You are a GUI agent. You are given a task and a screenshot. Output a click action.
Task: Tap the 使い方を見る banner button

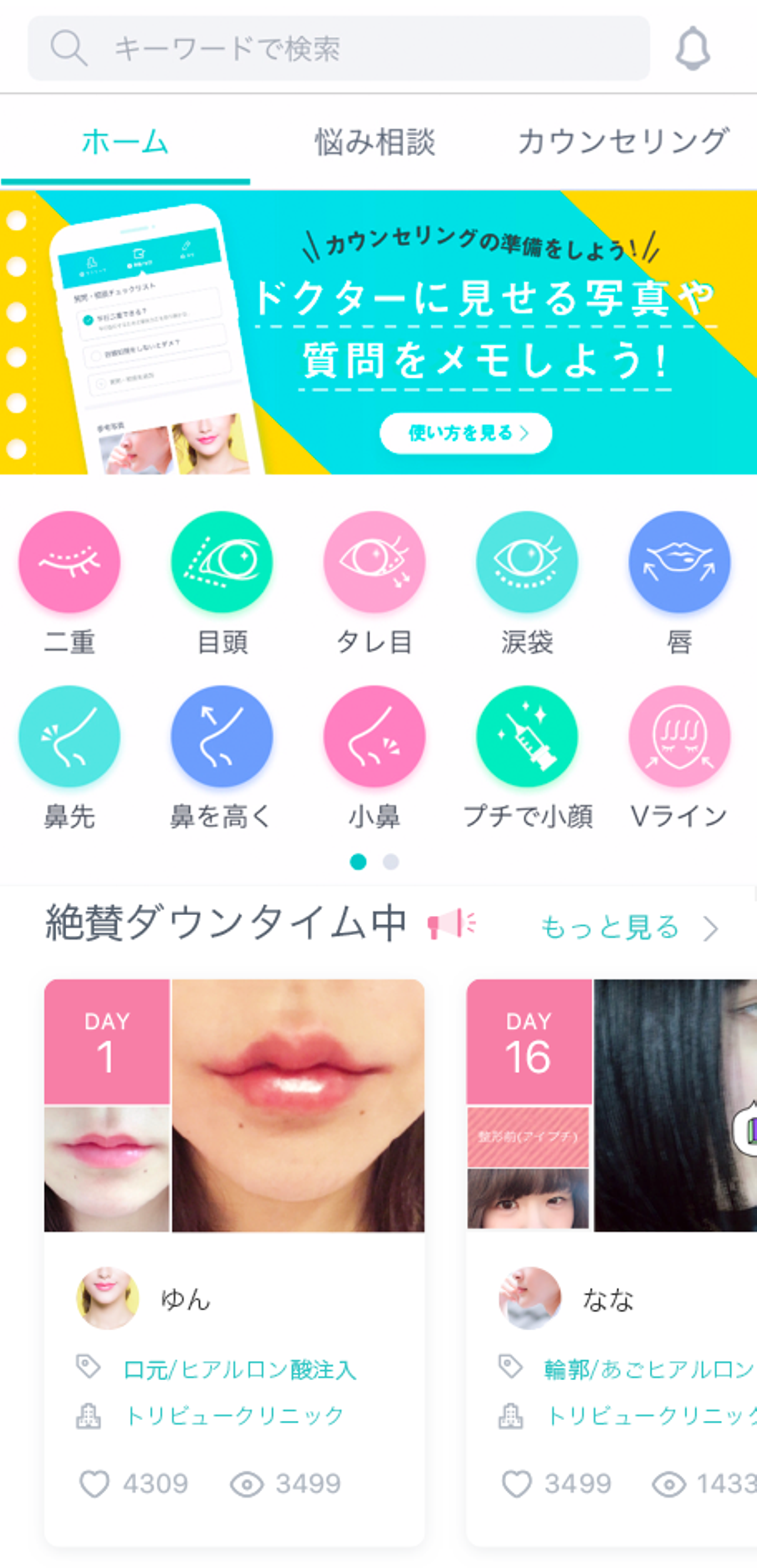point(466,433)
